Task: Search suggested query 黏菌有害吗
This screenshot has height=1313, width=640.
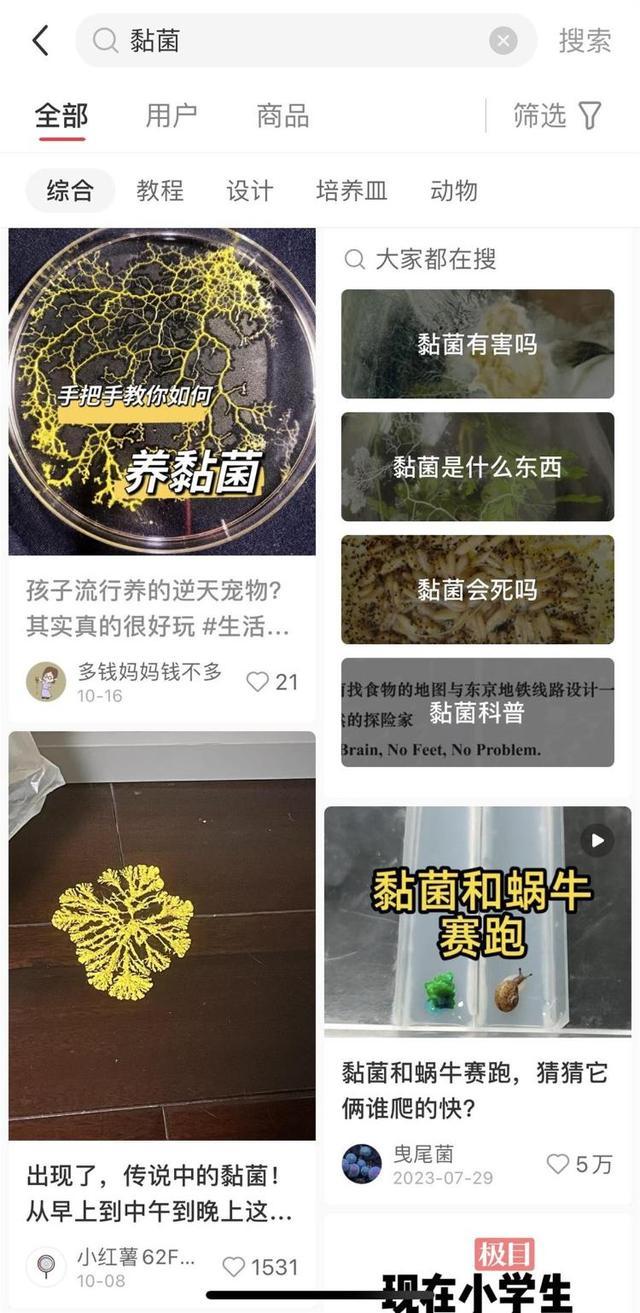Action: tap(477, 345)
